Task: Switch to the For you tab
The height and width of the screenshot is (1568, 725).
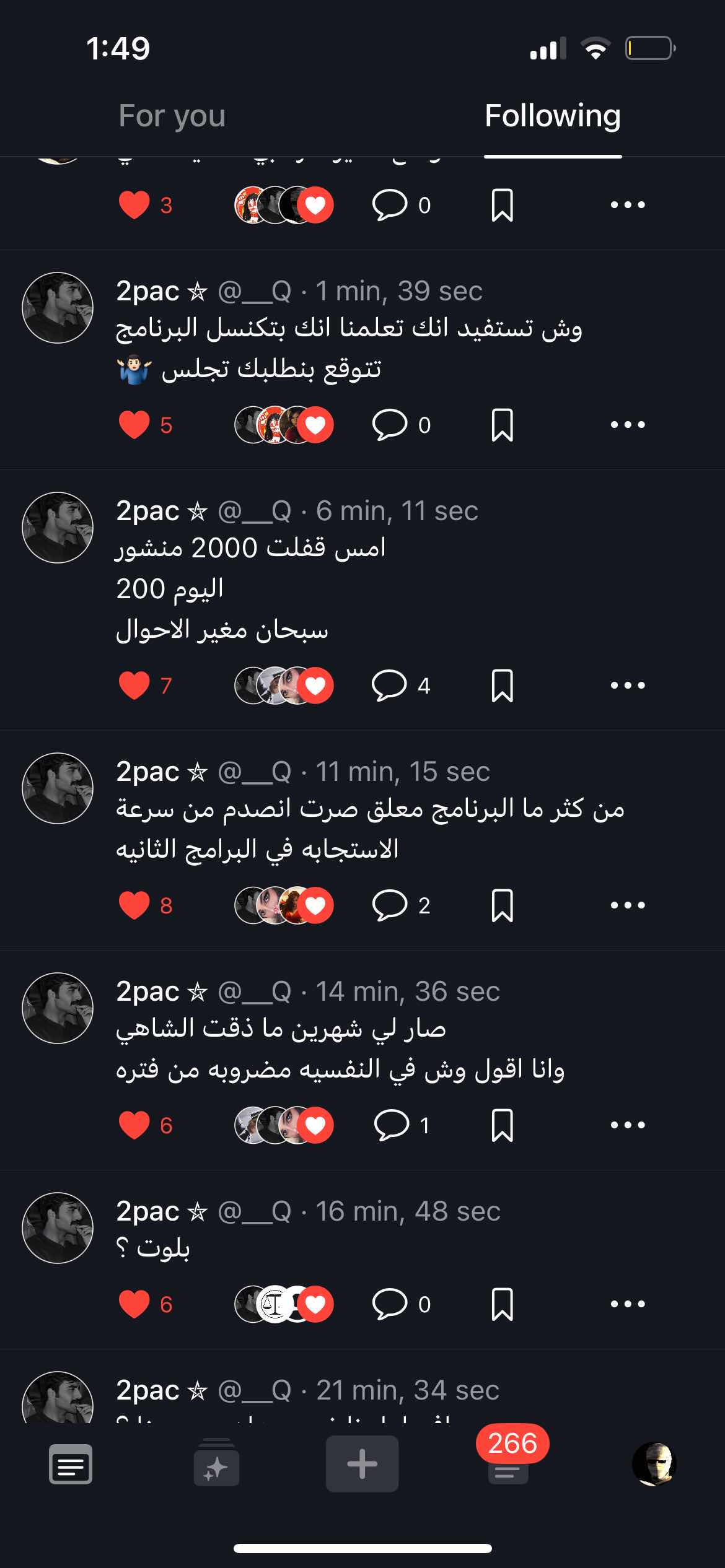Action: 172,116
